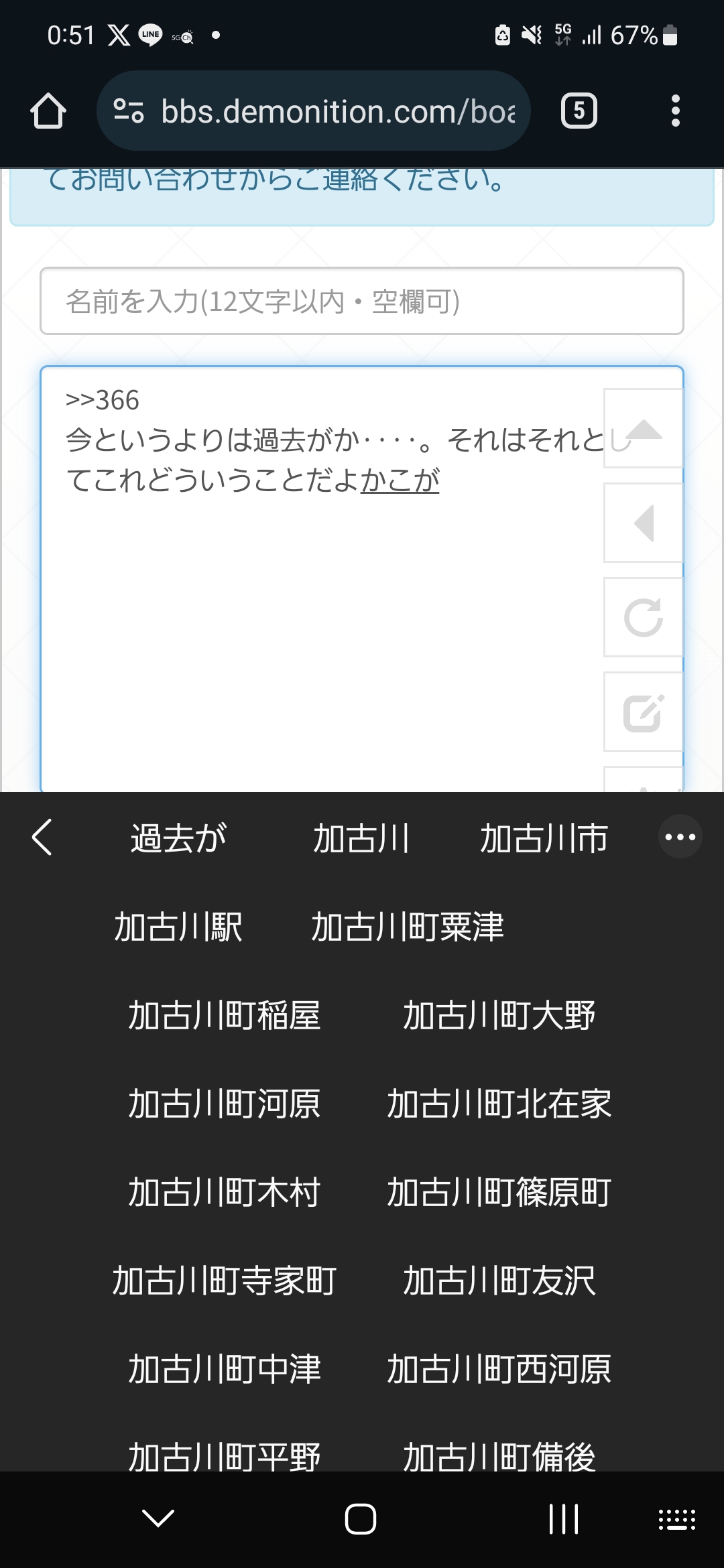Open the browser overflow menu

[x=675, y=111]
